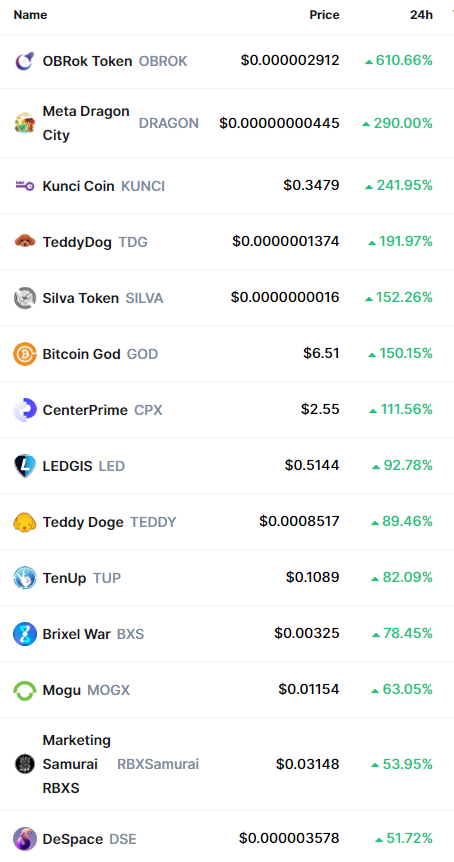Tap the Bitcoin God row

click(x=227, y=354)
